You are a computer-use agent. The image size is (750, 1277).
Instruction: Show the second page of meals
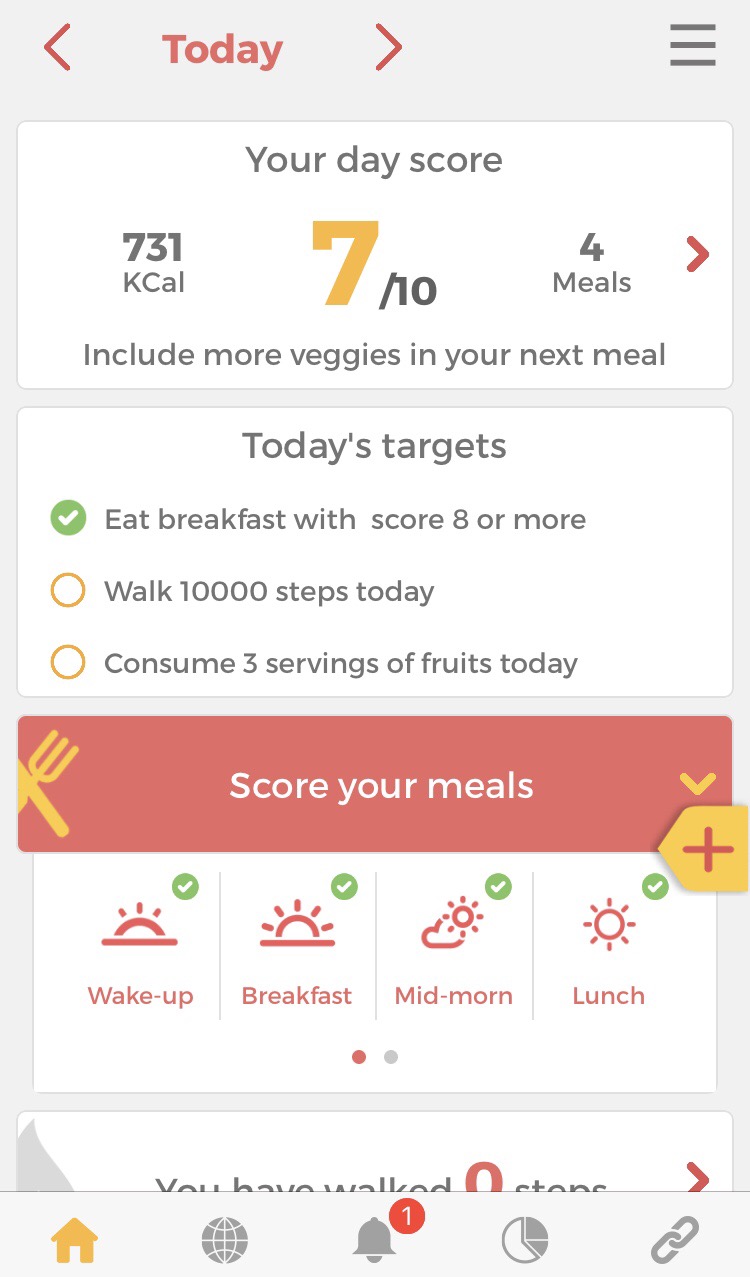391,1056
